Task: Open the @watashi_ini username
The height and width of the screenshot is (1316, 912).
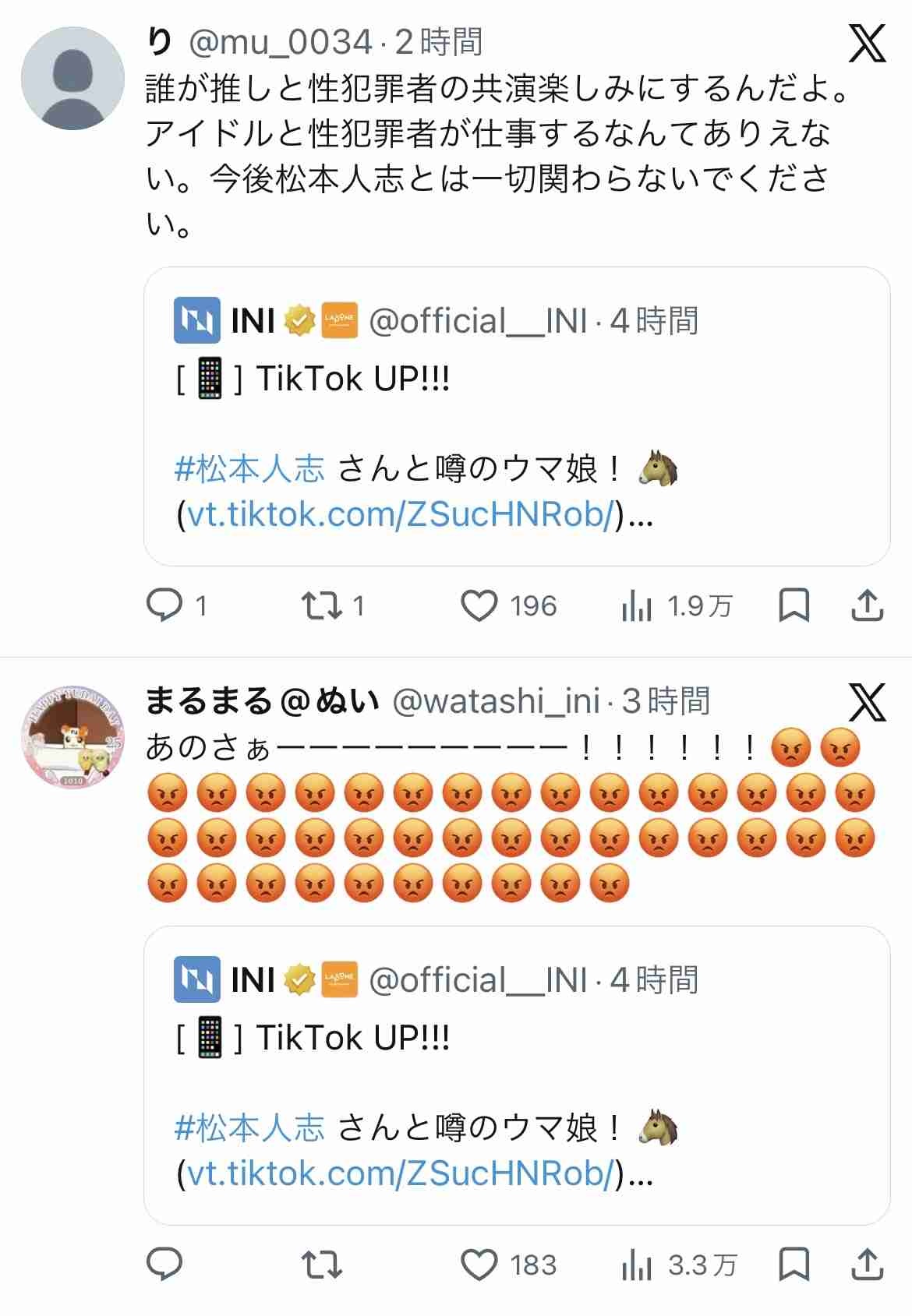Action: pyautogui.click(x=496, y=701)
